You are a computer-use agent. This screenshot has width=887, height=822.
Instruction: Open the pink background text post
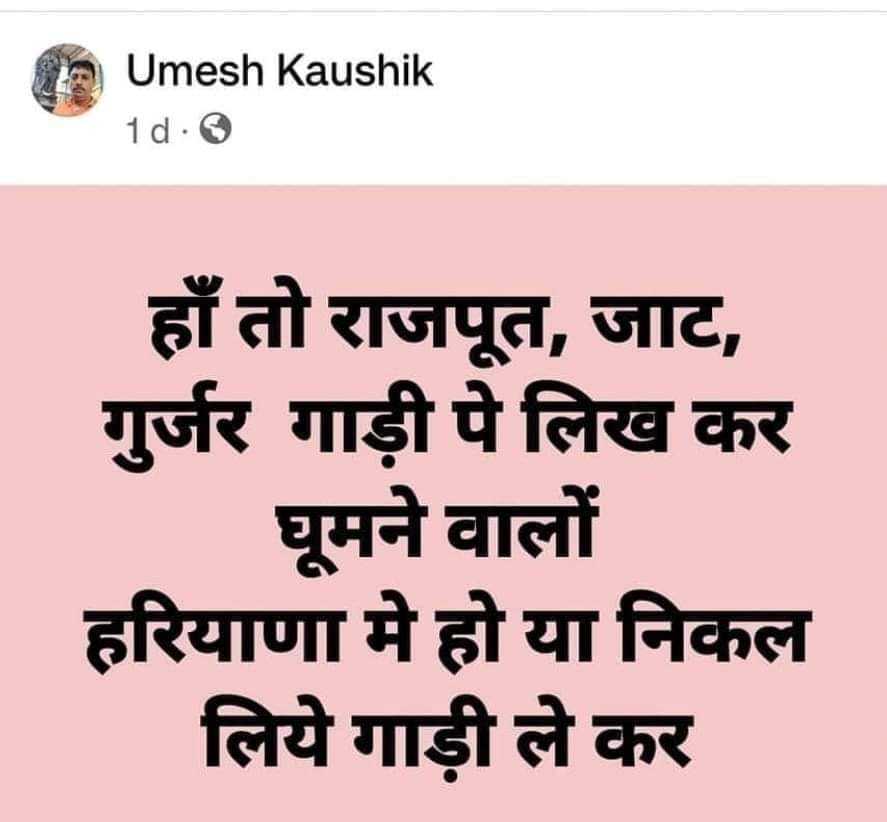click(443, 500)
